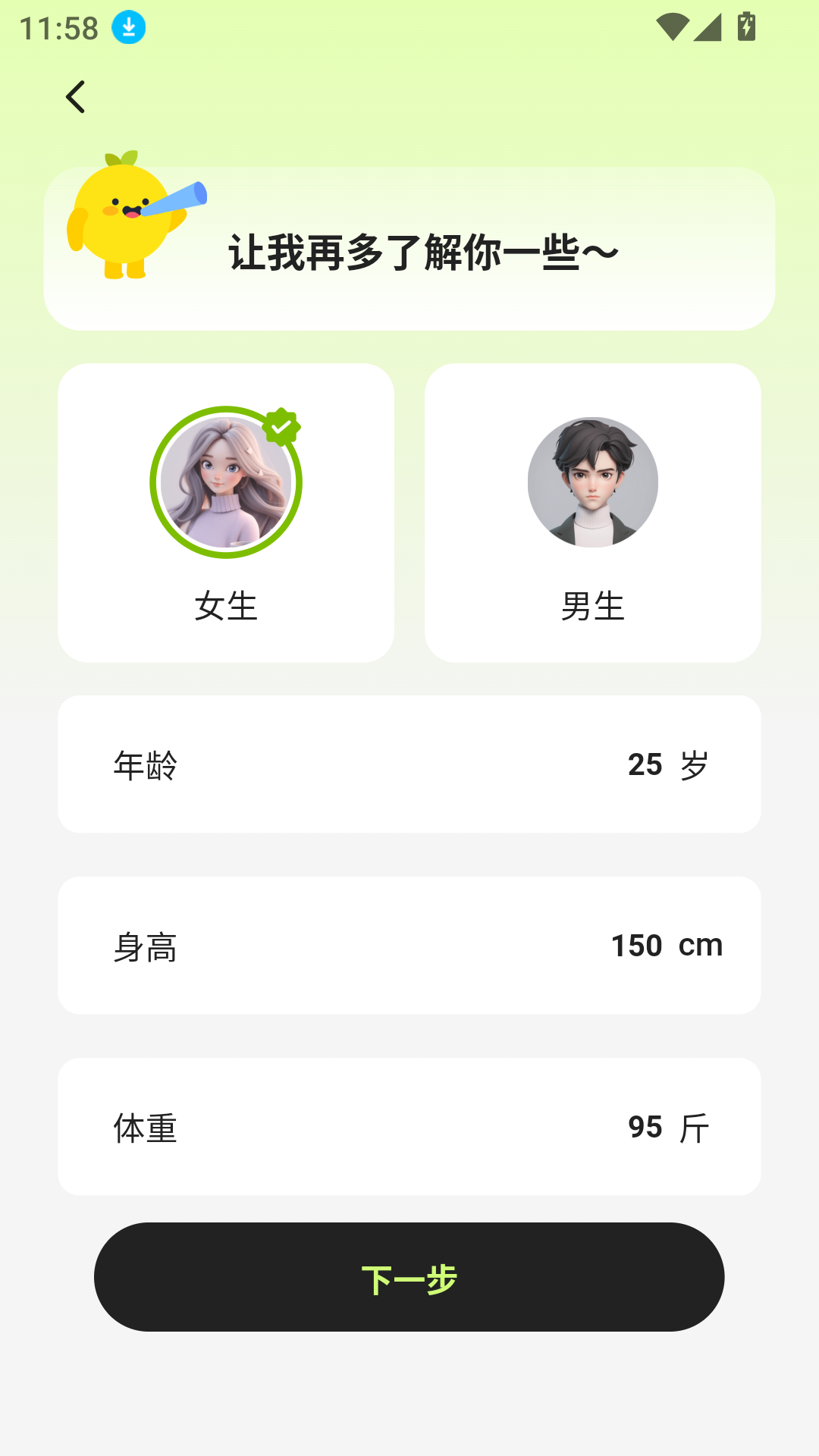Open the 体重 weight selector
This screenshot has height=1456, width=819.
[x=409, y=1127]
